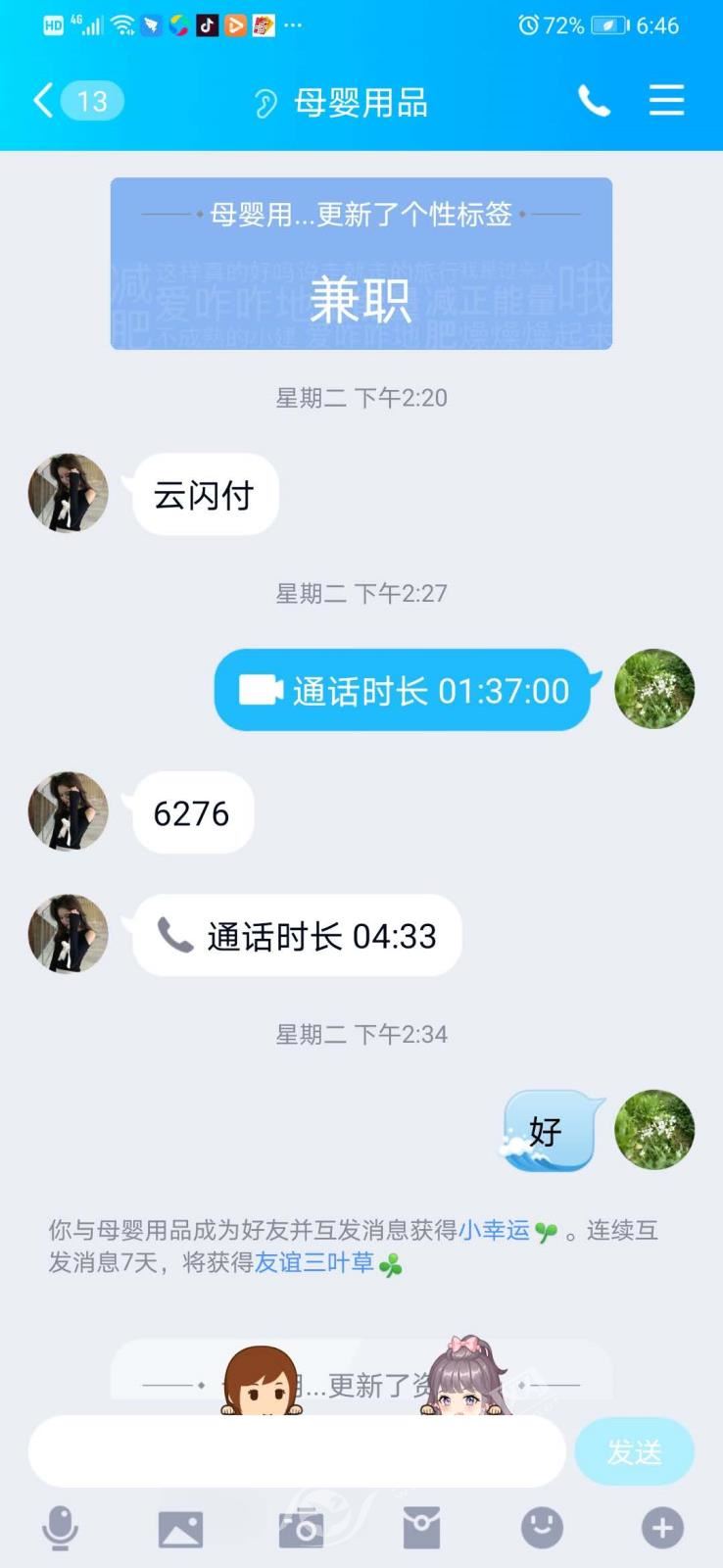Open the 友谊三叶草 link
Screen dimensions: 723x1568
(x=315, y=1263)
